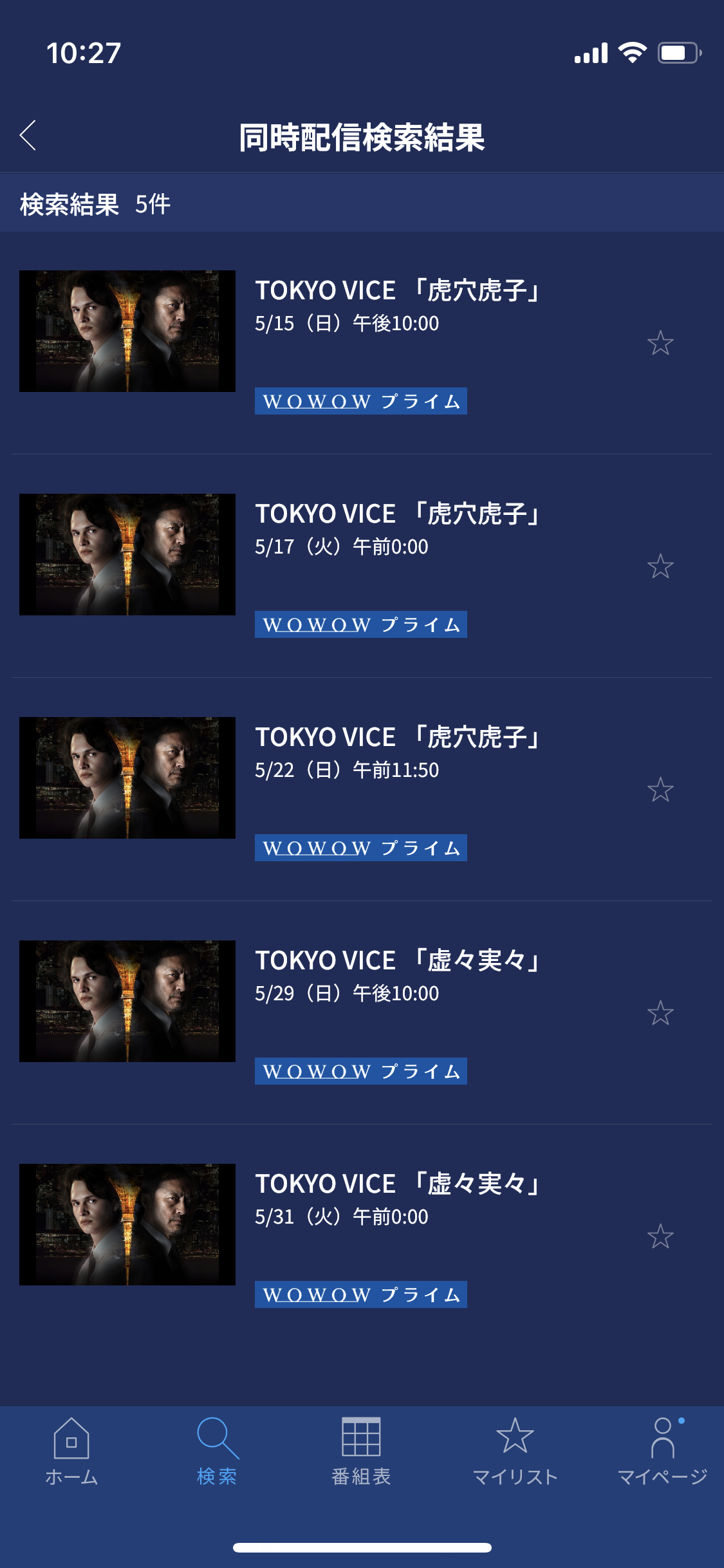Star the 5/22 午前11:50 TOKYO VICE broadcast

tap(660, 790)
